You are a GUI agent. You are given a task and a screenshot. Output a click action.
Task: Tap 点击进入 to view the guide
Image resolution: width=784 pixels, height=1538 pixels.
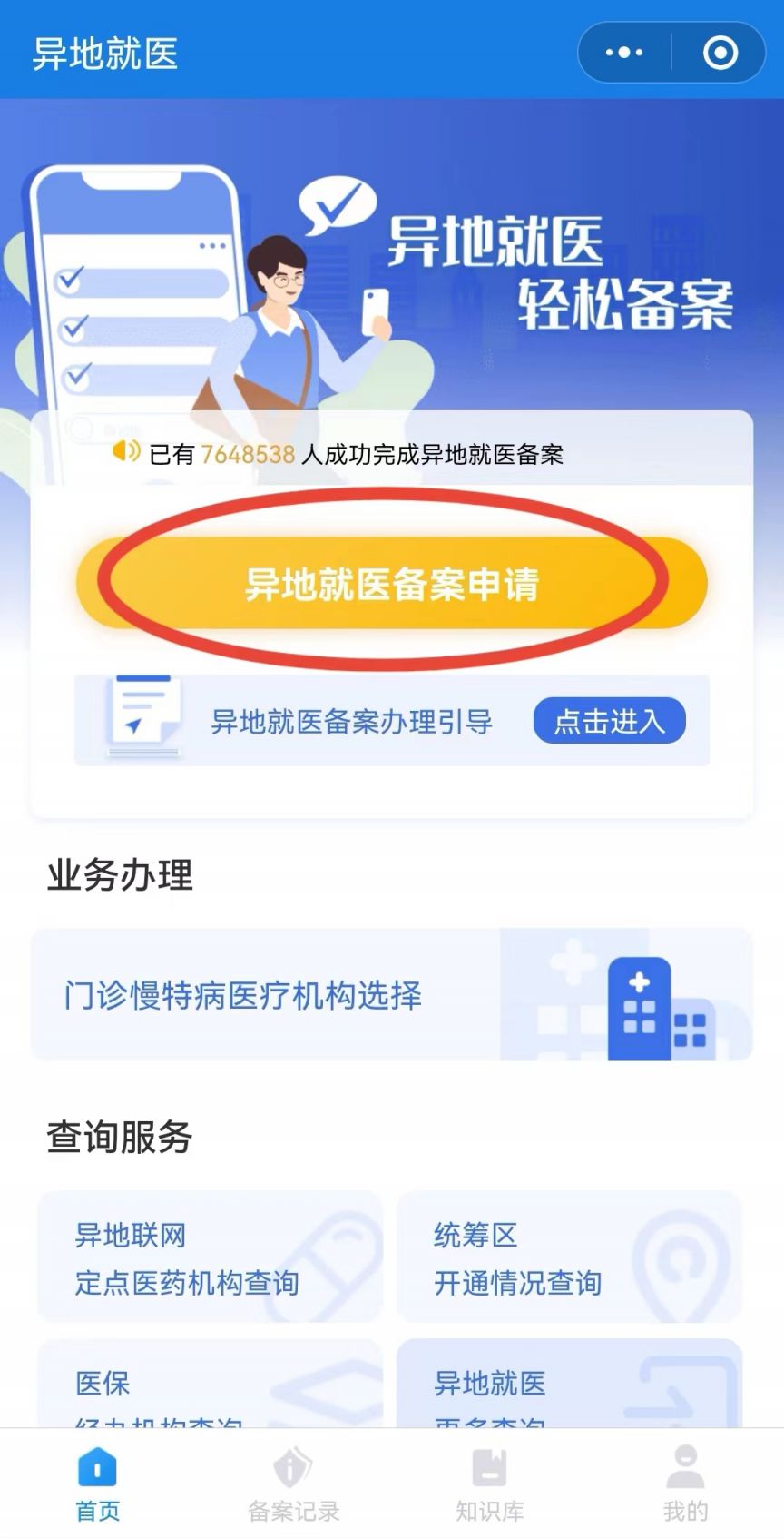pos(609,720)
